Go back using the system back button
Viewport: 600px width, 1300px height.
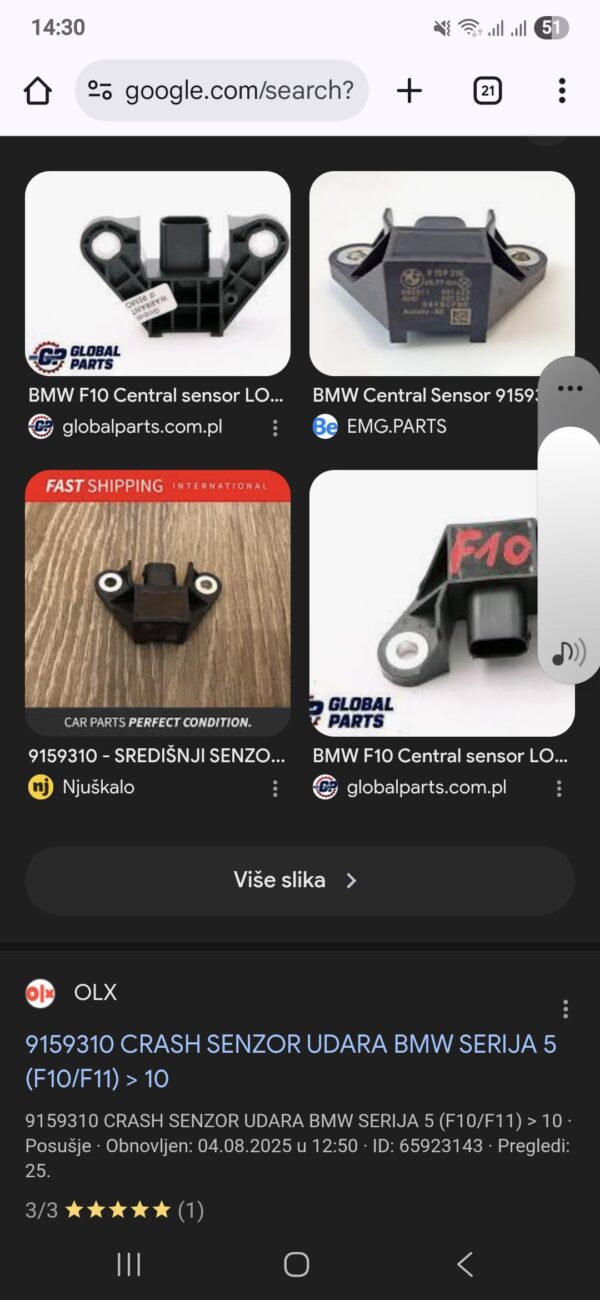point(465,1264)
